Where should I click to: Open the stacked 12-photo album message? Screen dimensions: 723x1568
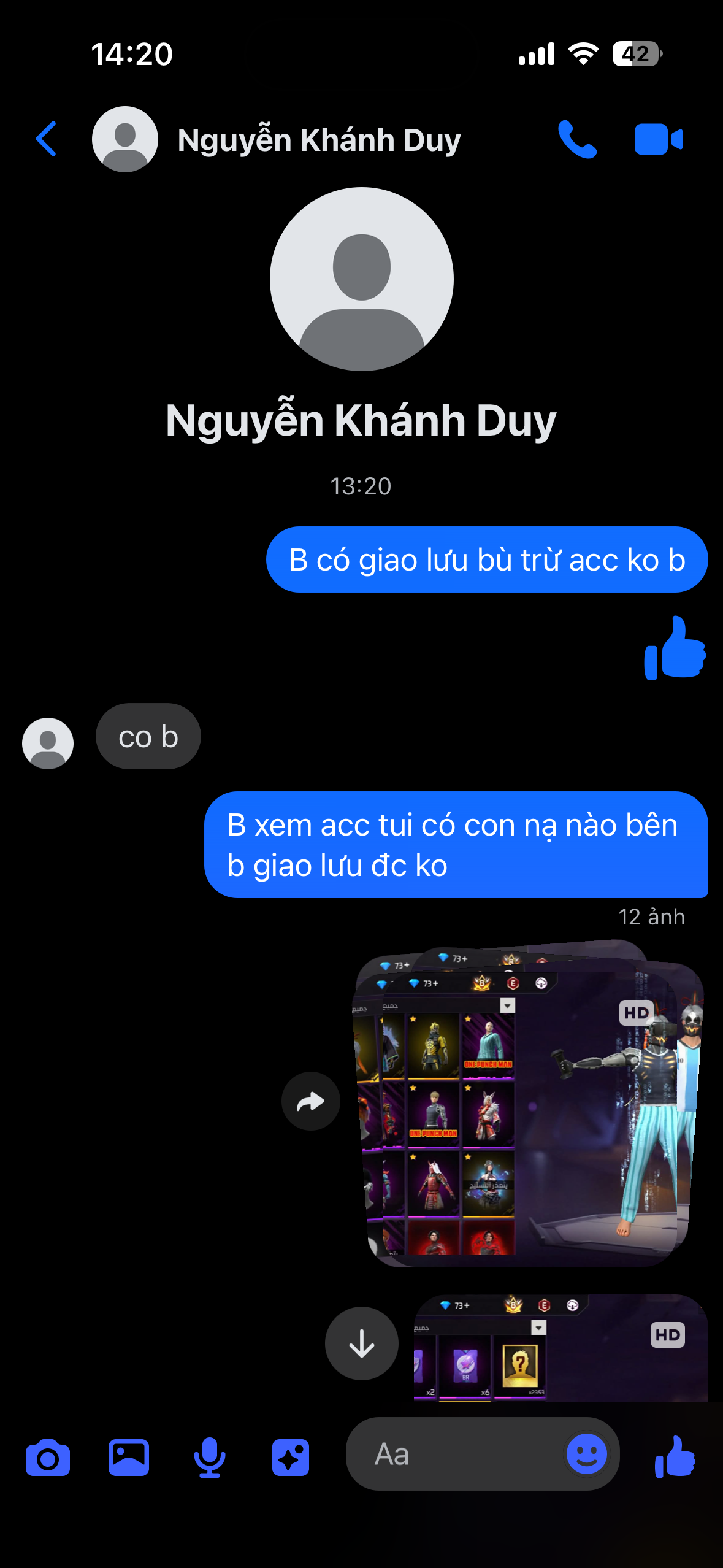point(527,1104)
